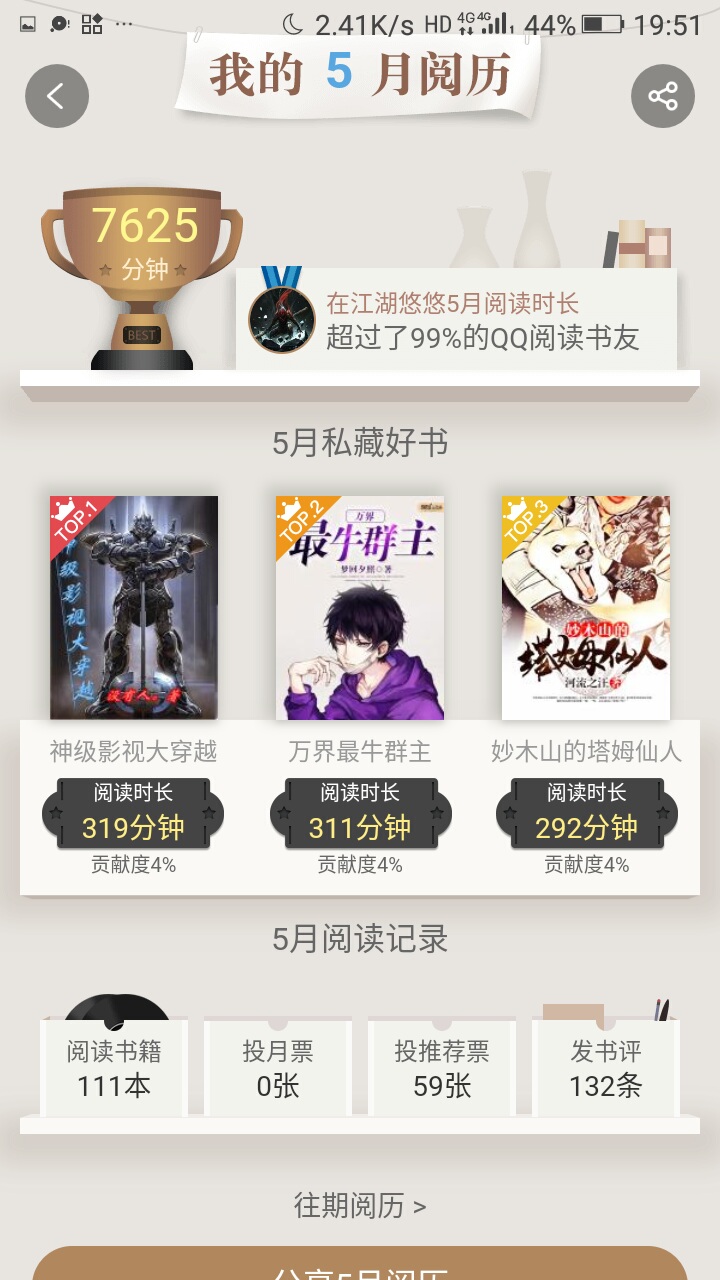Image resolution: width=720 pixels, height=1280 pixels.
Task: Open the book 妙木山的塔姆仙人
Action: point(586,608)
